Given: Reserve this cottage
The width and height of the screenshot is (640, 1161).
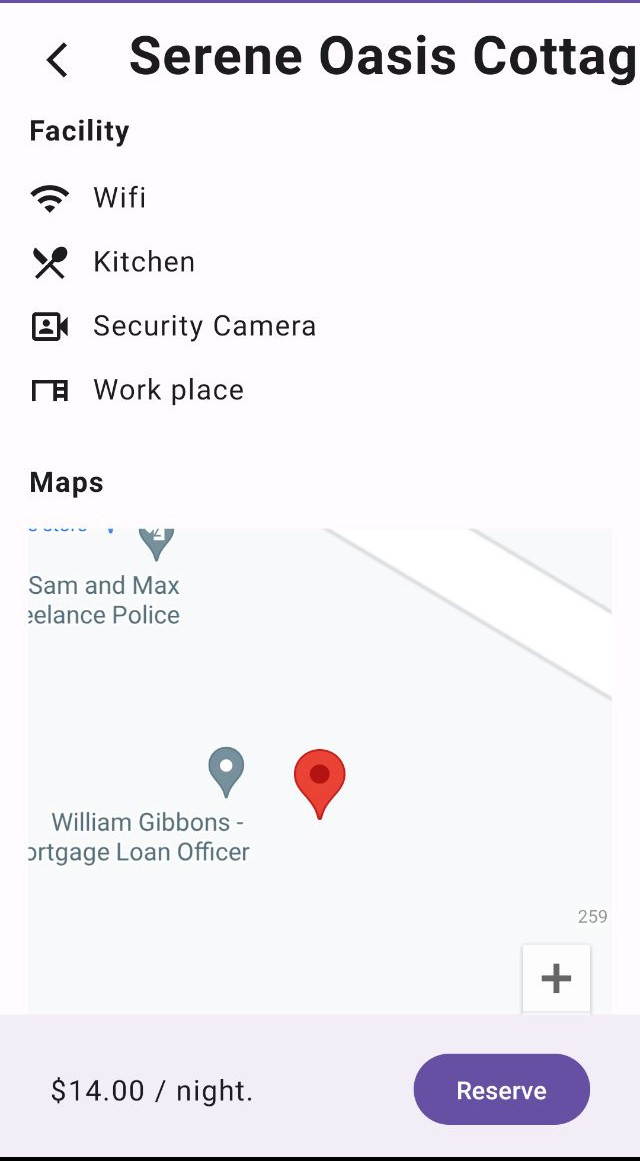Looking at the screenshot, I should [501, 1090].
